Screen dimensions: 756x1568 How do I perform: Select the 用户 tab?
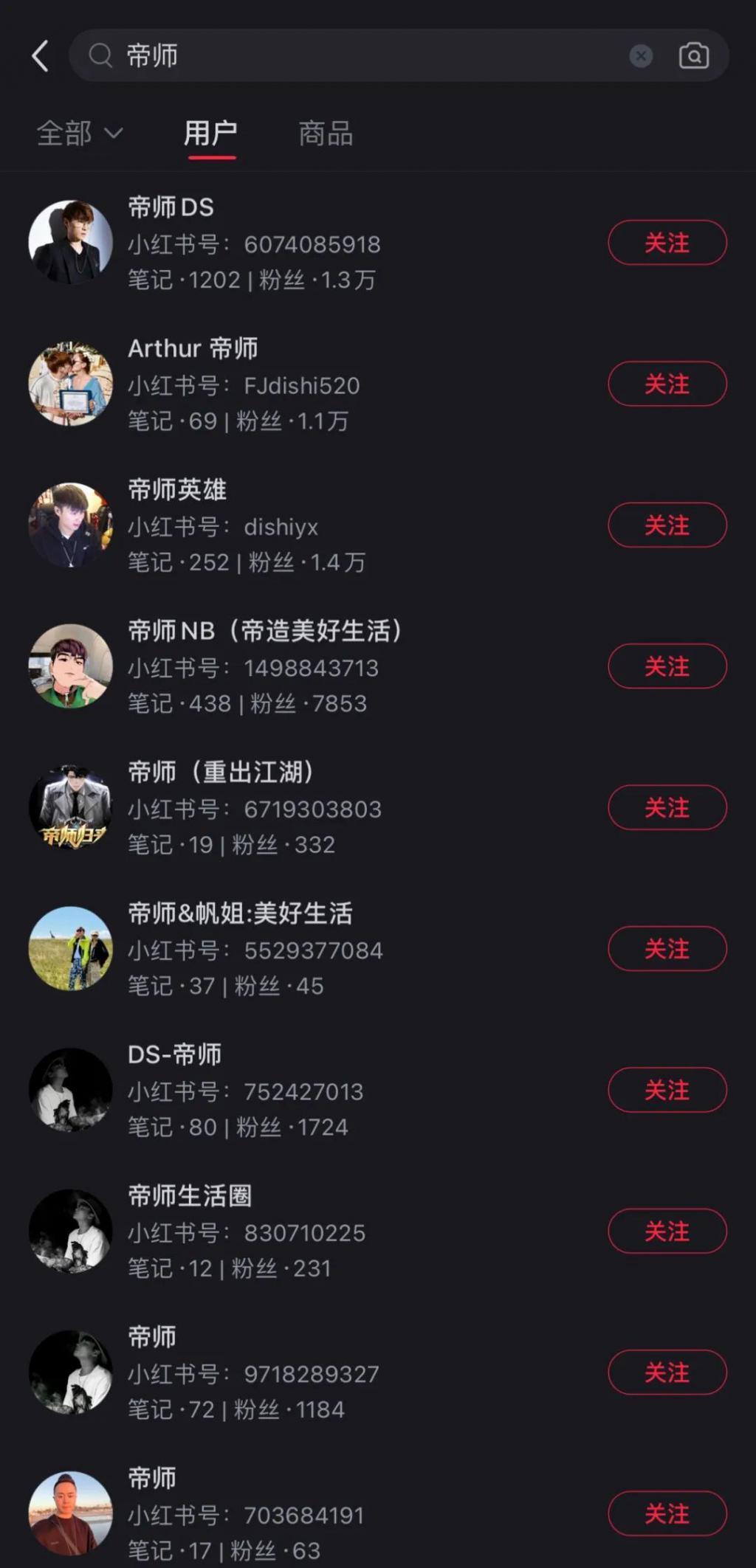tap(212, 134)
